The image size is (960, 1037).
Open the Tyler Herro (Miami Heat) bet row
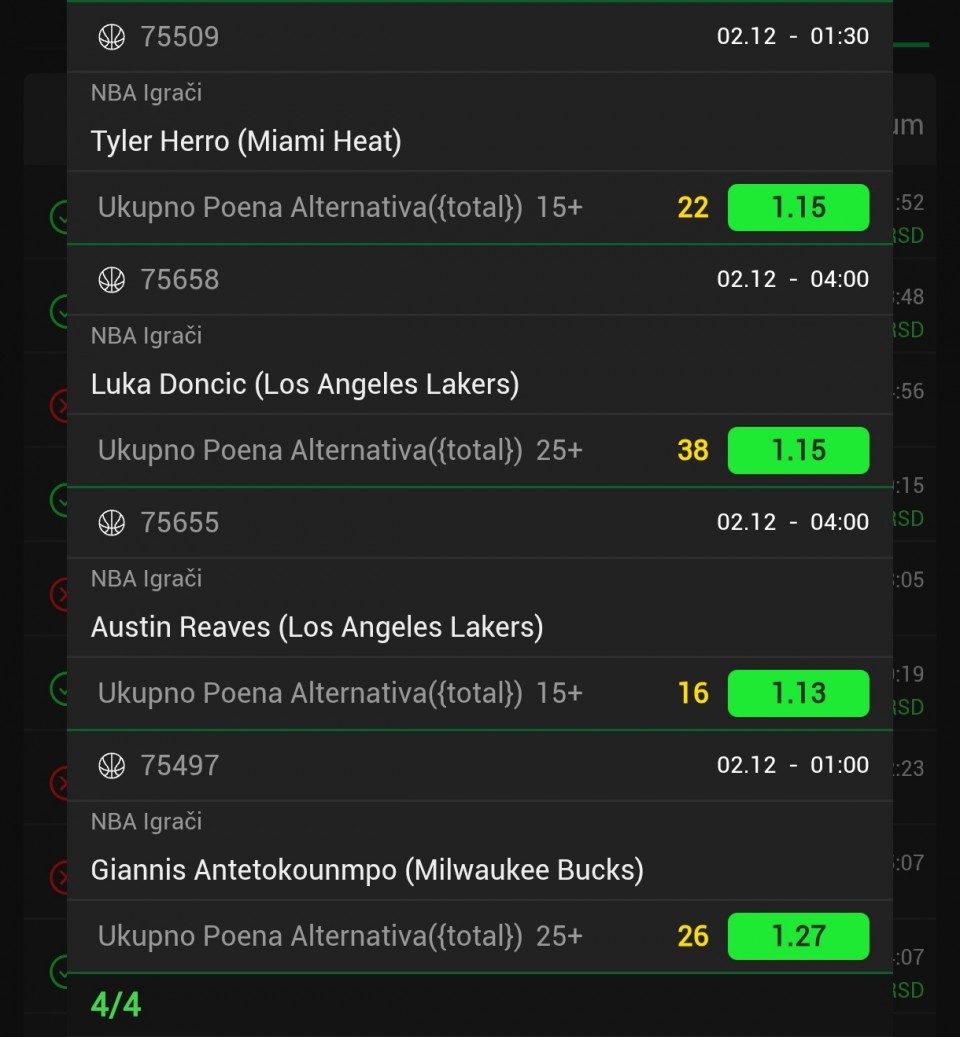[246, 141]
